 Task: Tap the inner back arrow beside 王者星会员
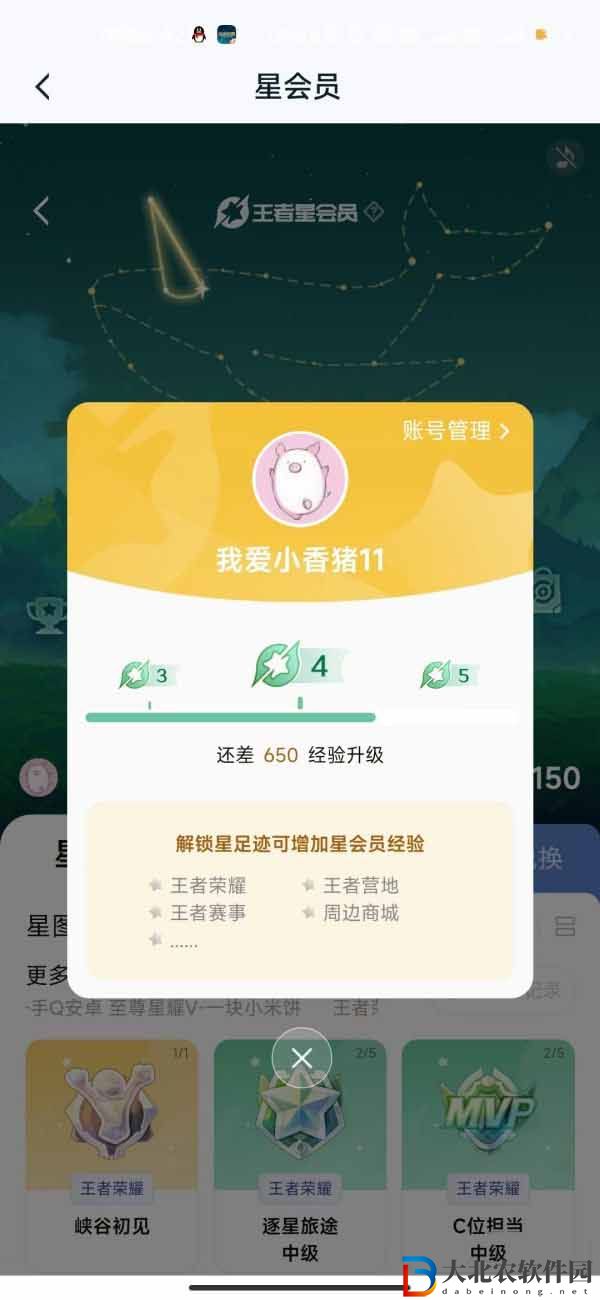click(41, 211)
